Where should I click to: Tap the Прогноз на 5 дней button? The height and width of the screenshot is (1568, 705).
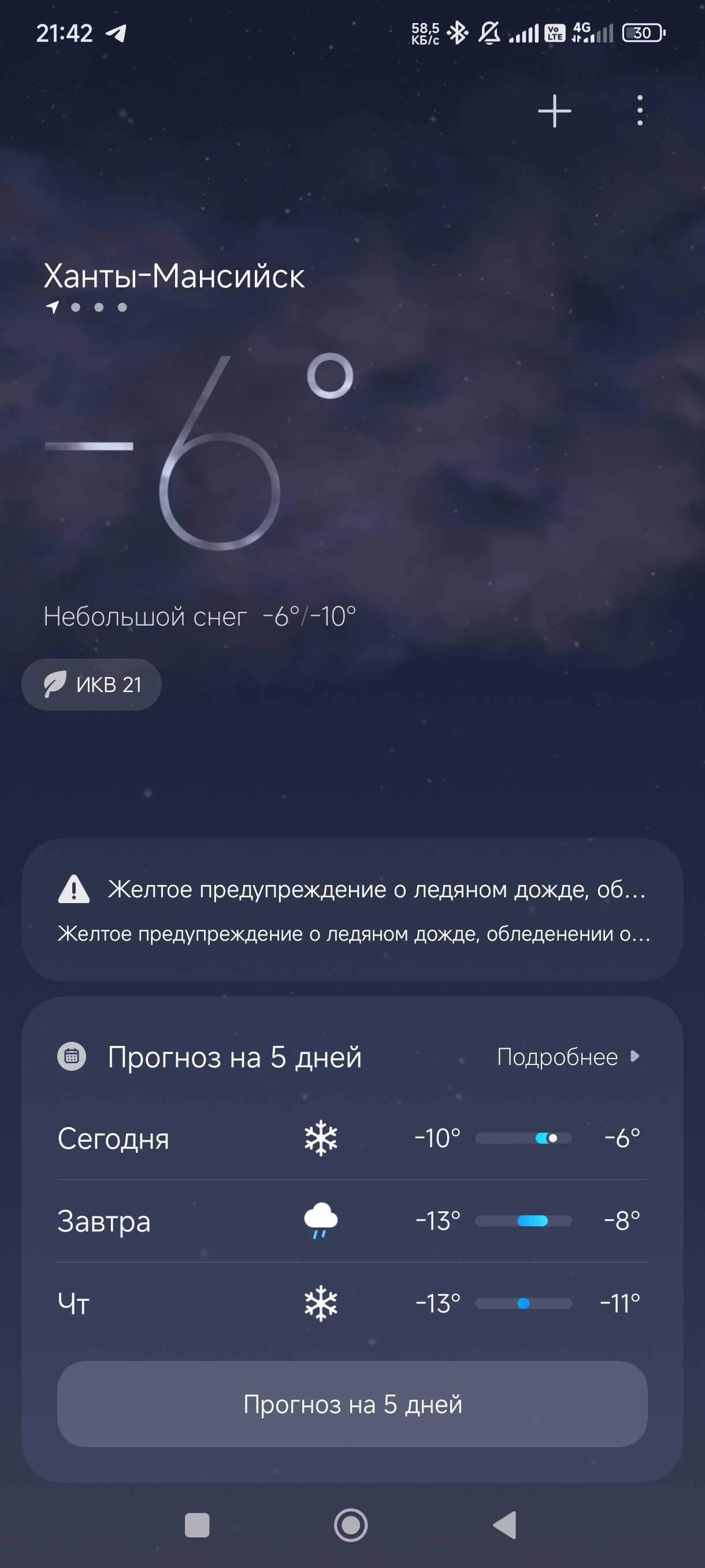(x=352, y=1404)
